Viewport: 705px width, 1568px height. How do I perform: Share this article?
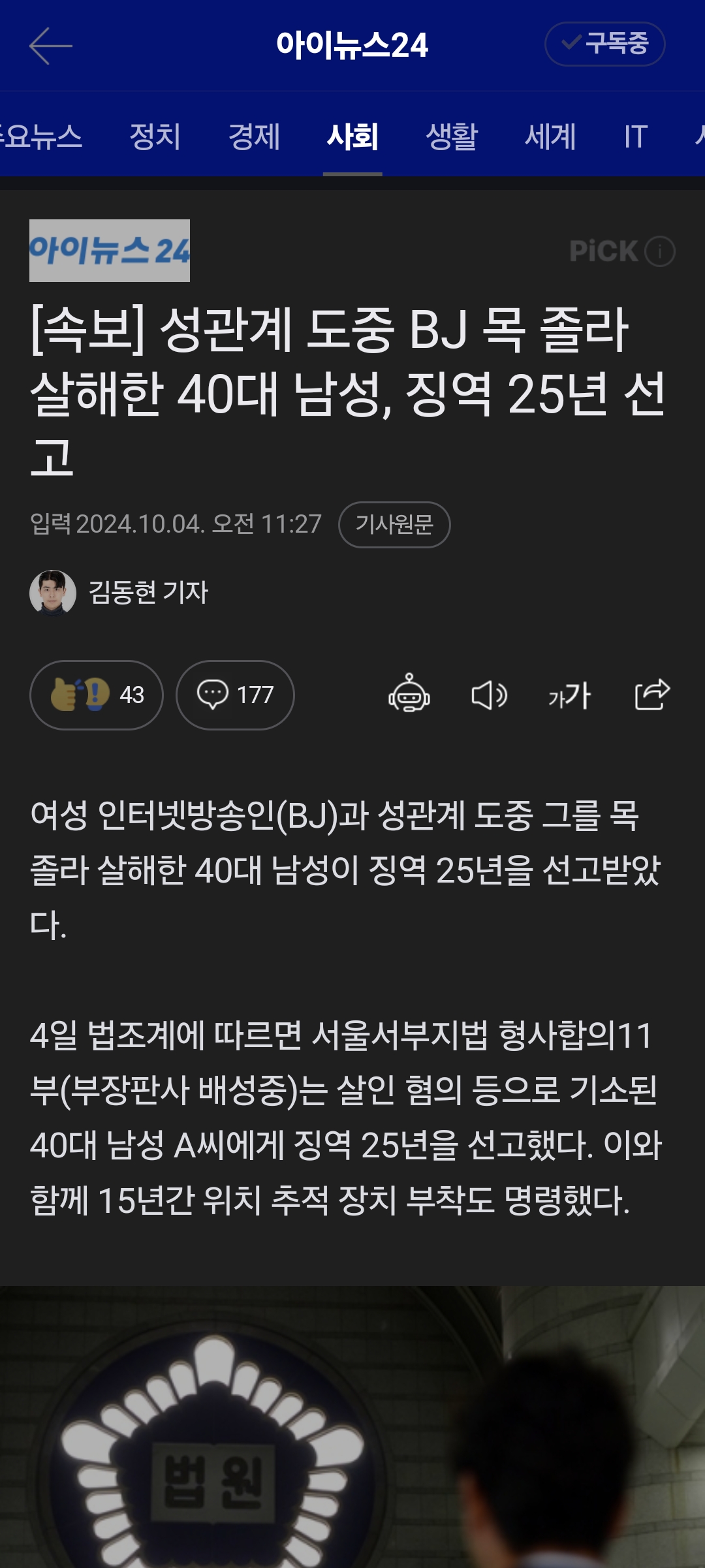652,694
